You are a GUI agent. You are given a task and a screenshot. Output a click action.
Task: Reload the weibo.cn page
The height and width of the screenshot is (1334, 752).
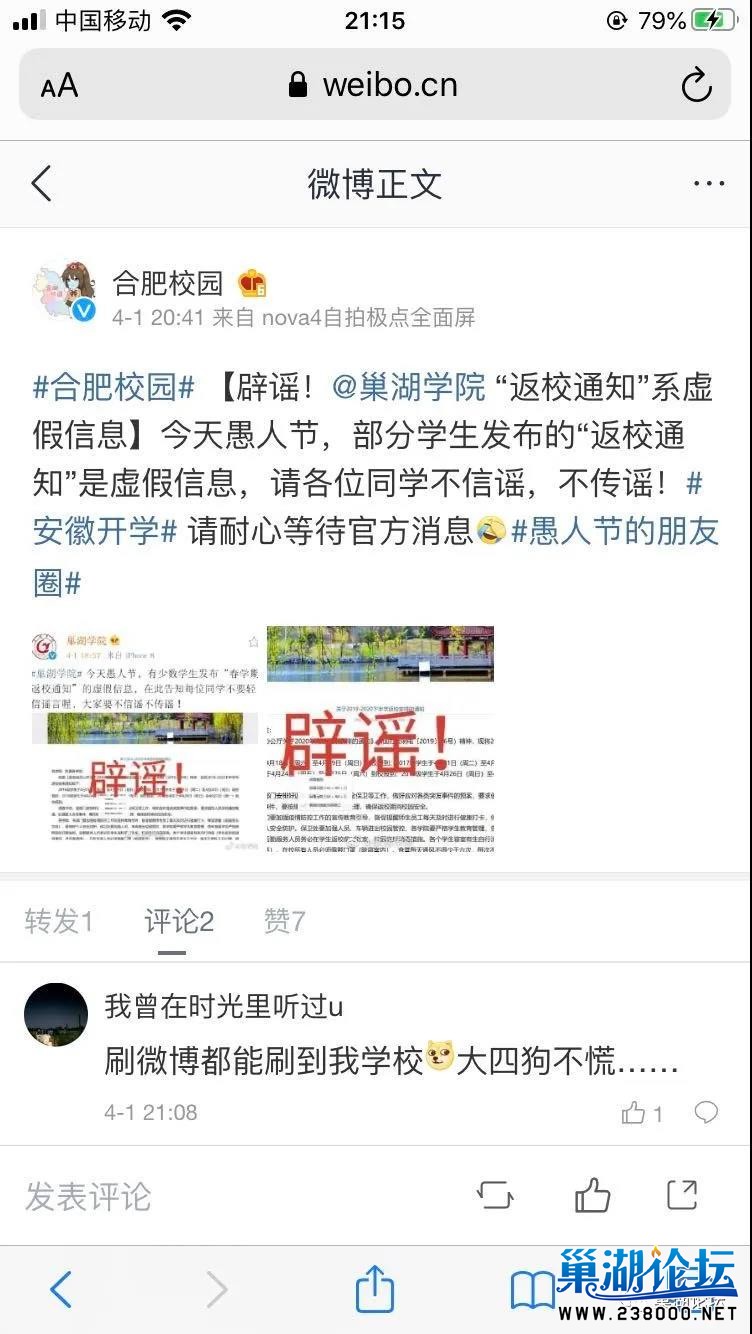pos(696,85)
